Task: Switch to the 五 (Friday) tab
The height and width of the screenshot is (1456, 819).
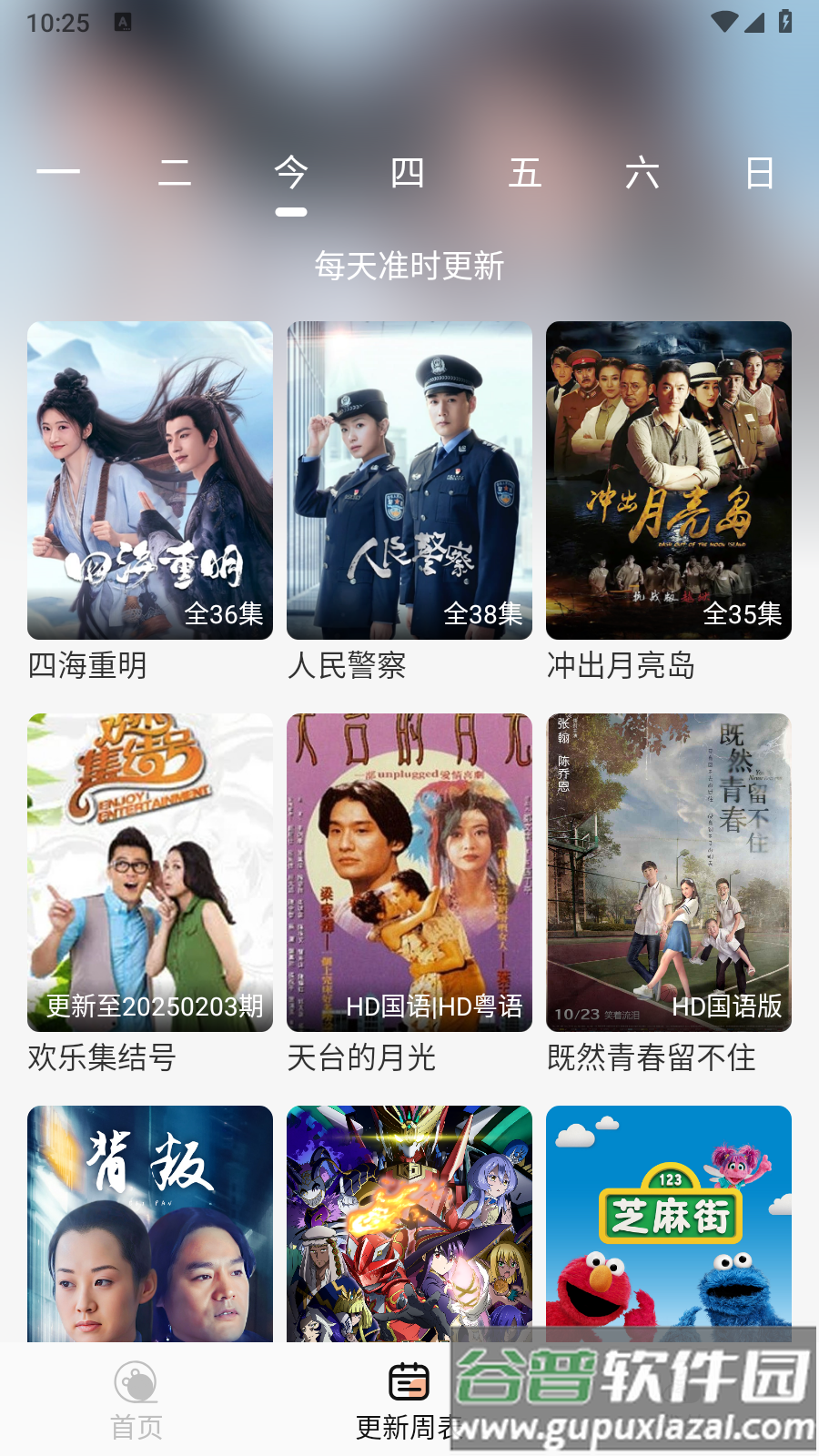Action: (525, 172)
